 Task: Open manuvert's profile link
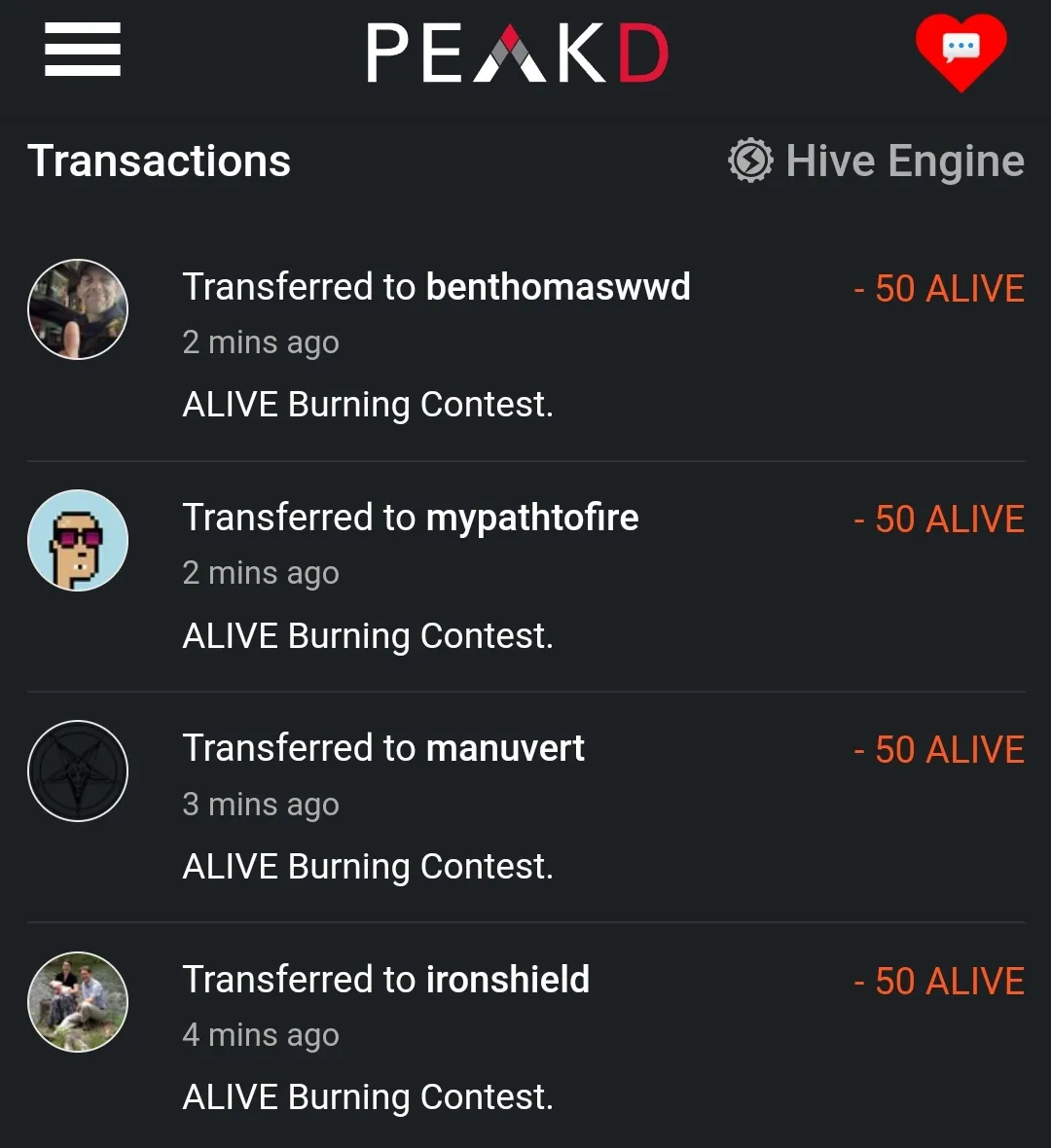click(505, 748)
